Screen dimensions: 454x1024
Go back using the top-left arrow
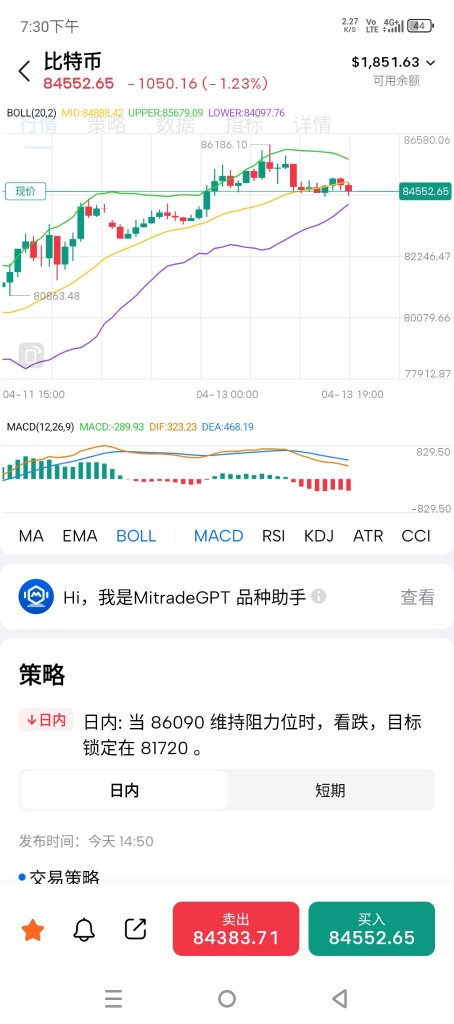coord(24,71)
